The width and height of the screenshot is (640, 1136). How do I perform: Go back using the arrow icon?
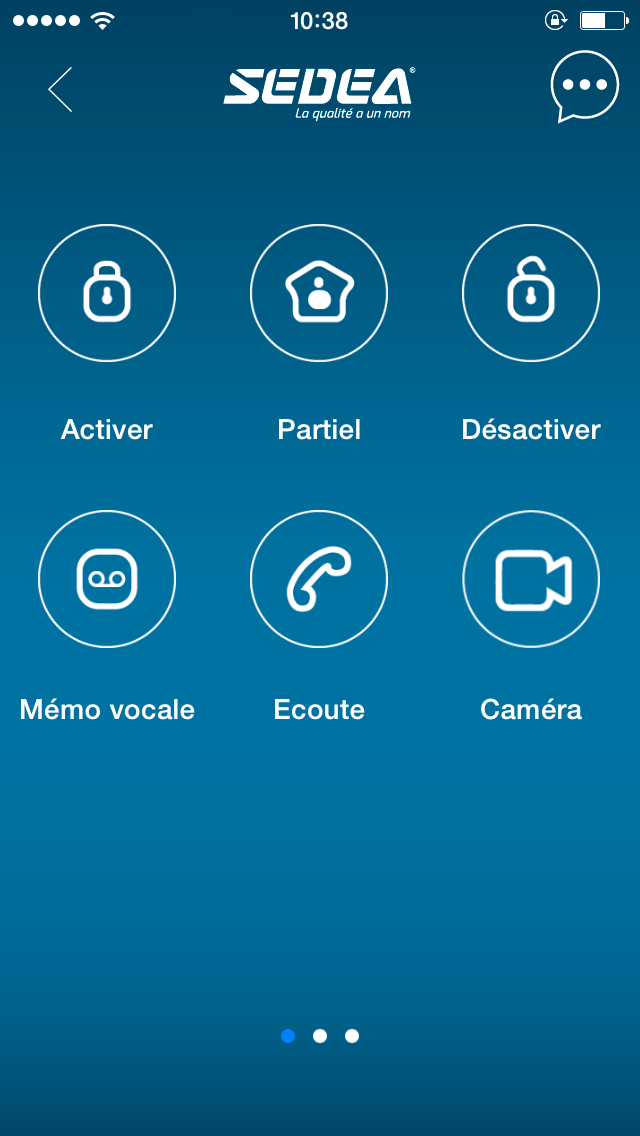tap(60, 90)
